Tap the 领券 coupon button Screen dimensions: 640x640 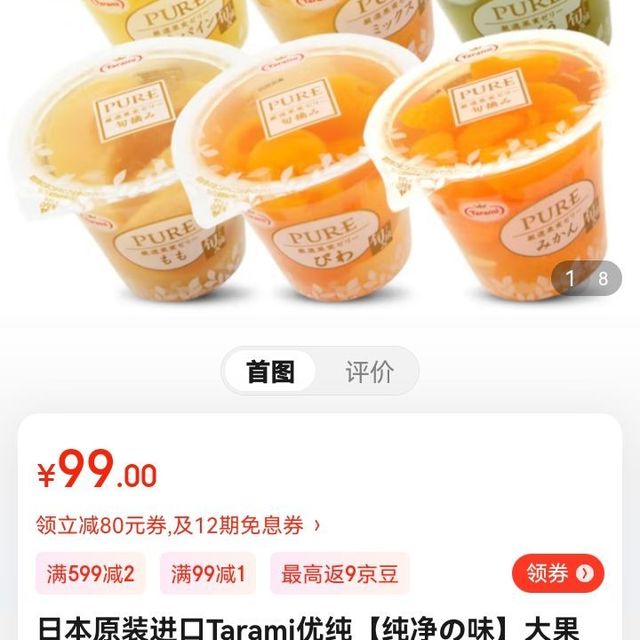(558, 573)
